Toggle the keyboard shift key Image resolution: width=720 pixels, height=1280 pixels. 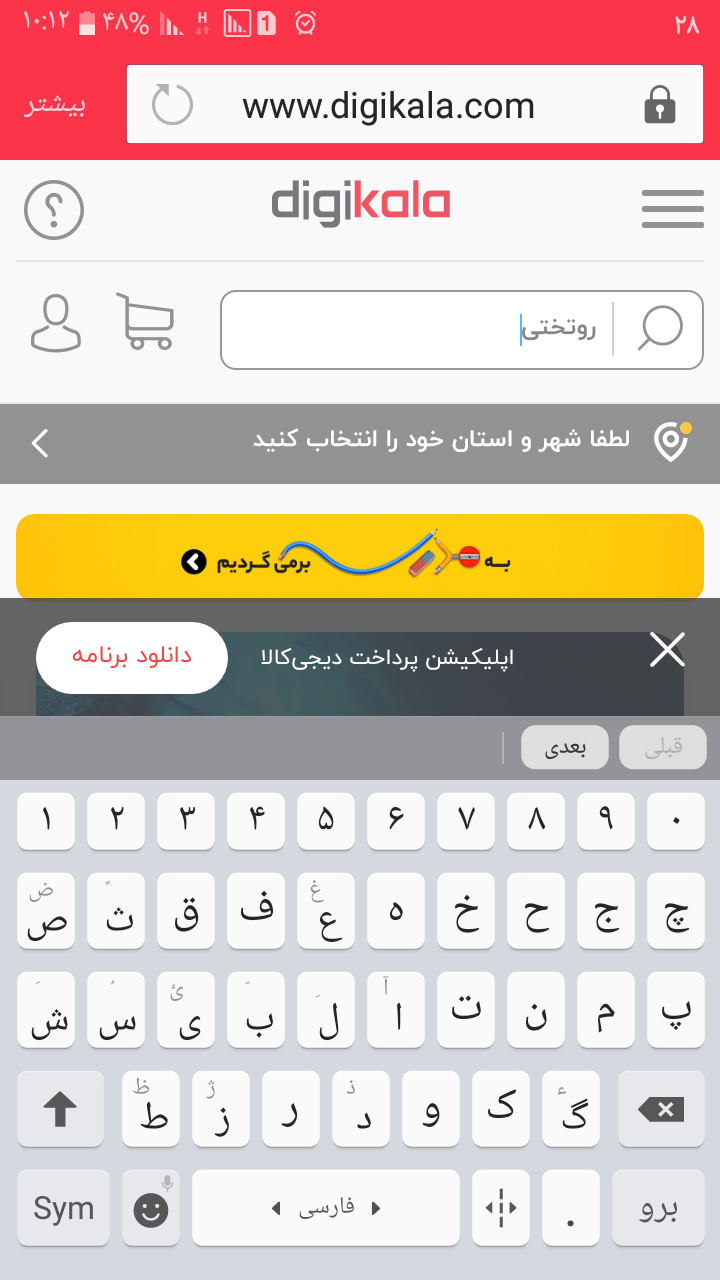pyautogui.click(x=60, y=1109)
